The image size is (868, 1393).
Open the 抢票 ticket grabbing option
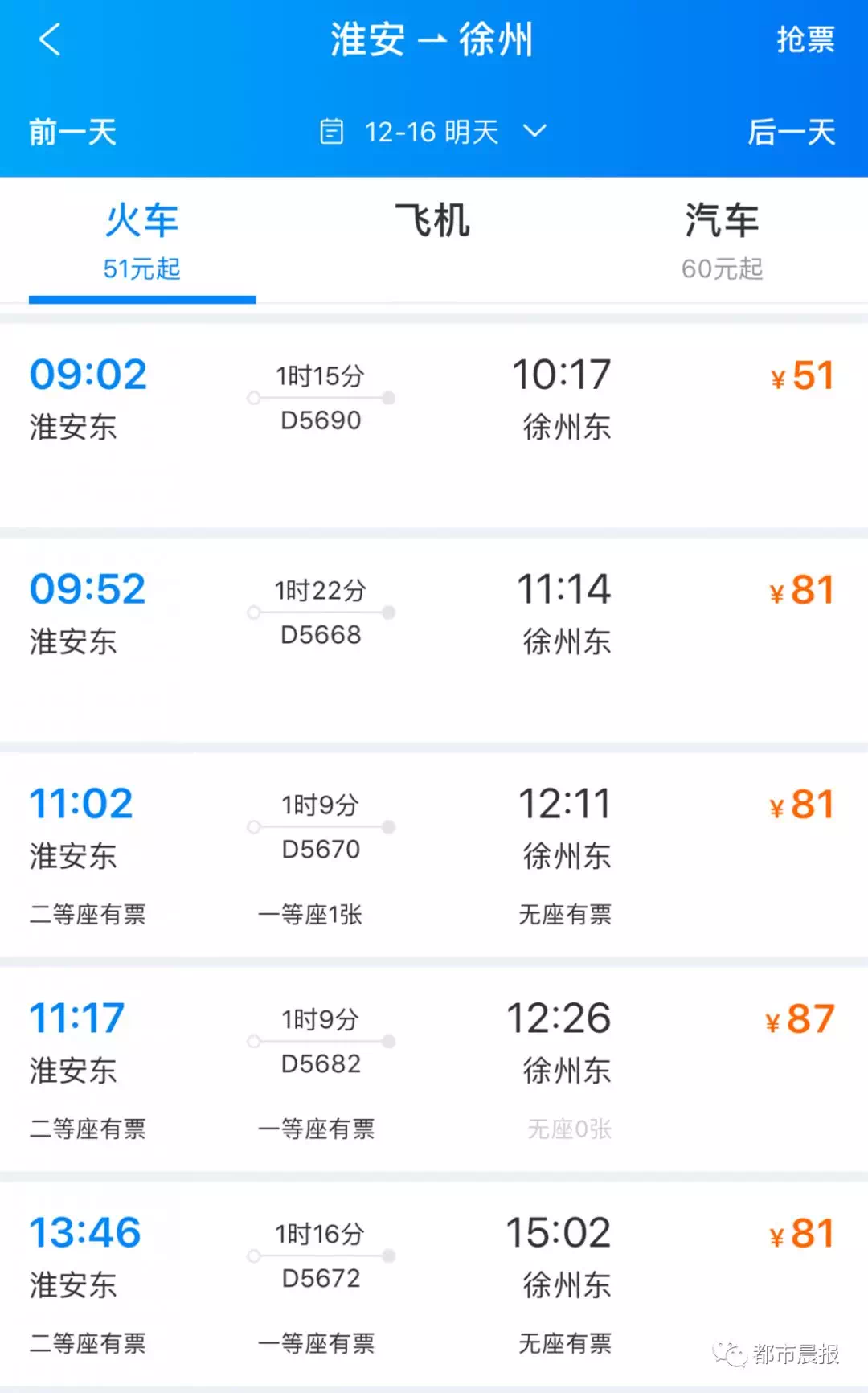[x=805, y=39]
